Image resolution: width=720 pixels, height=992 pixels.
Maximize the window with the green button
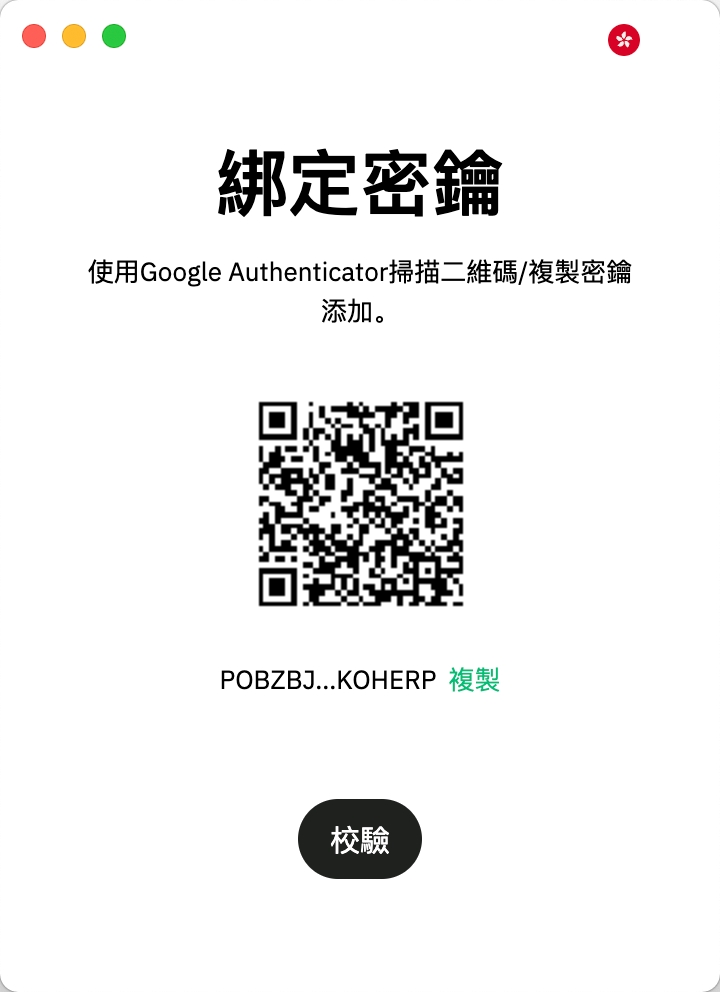(x=114, y=37)
